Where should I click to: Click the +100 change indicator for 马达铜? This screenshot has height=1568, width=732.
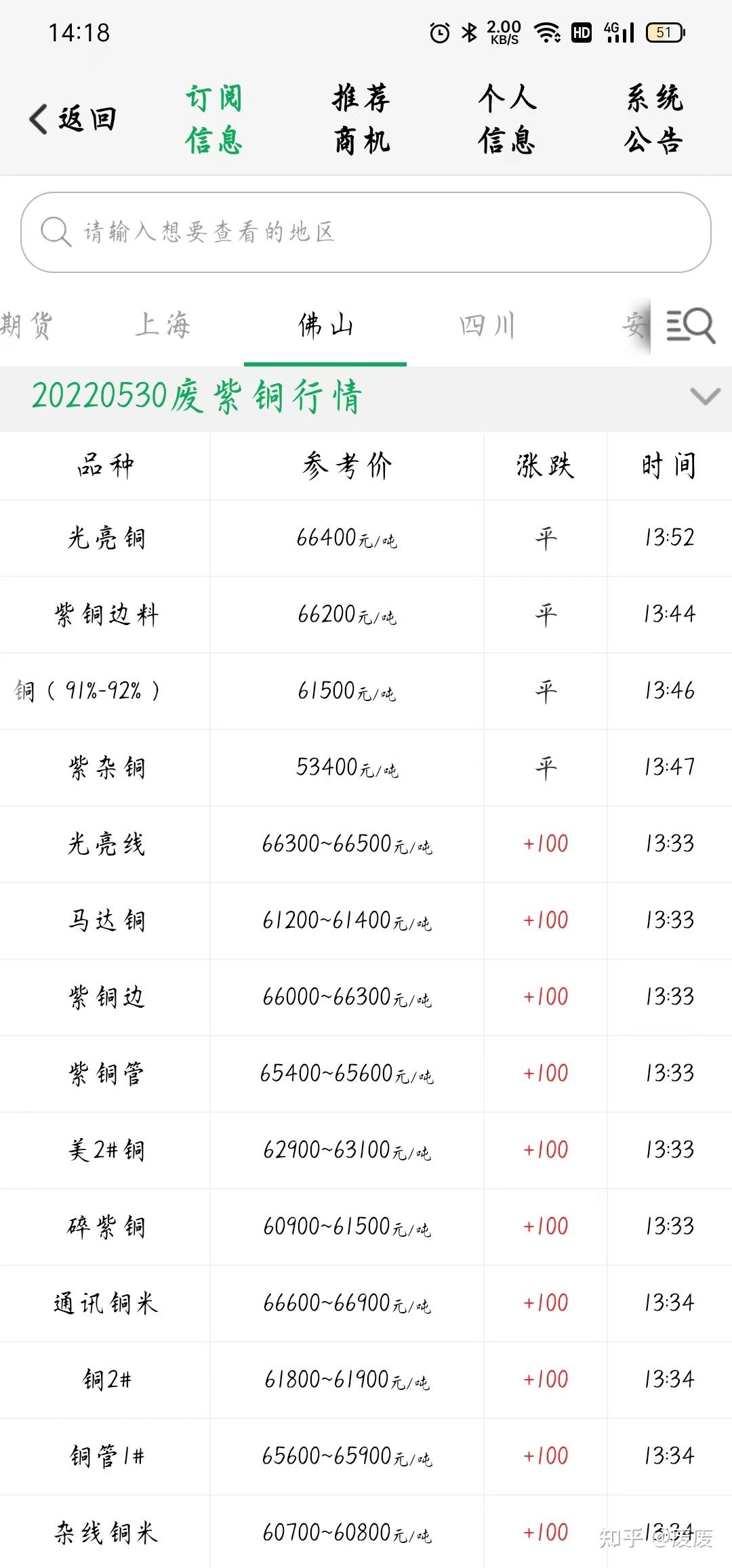pyautogui.click(x=544, y=921)
